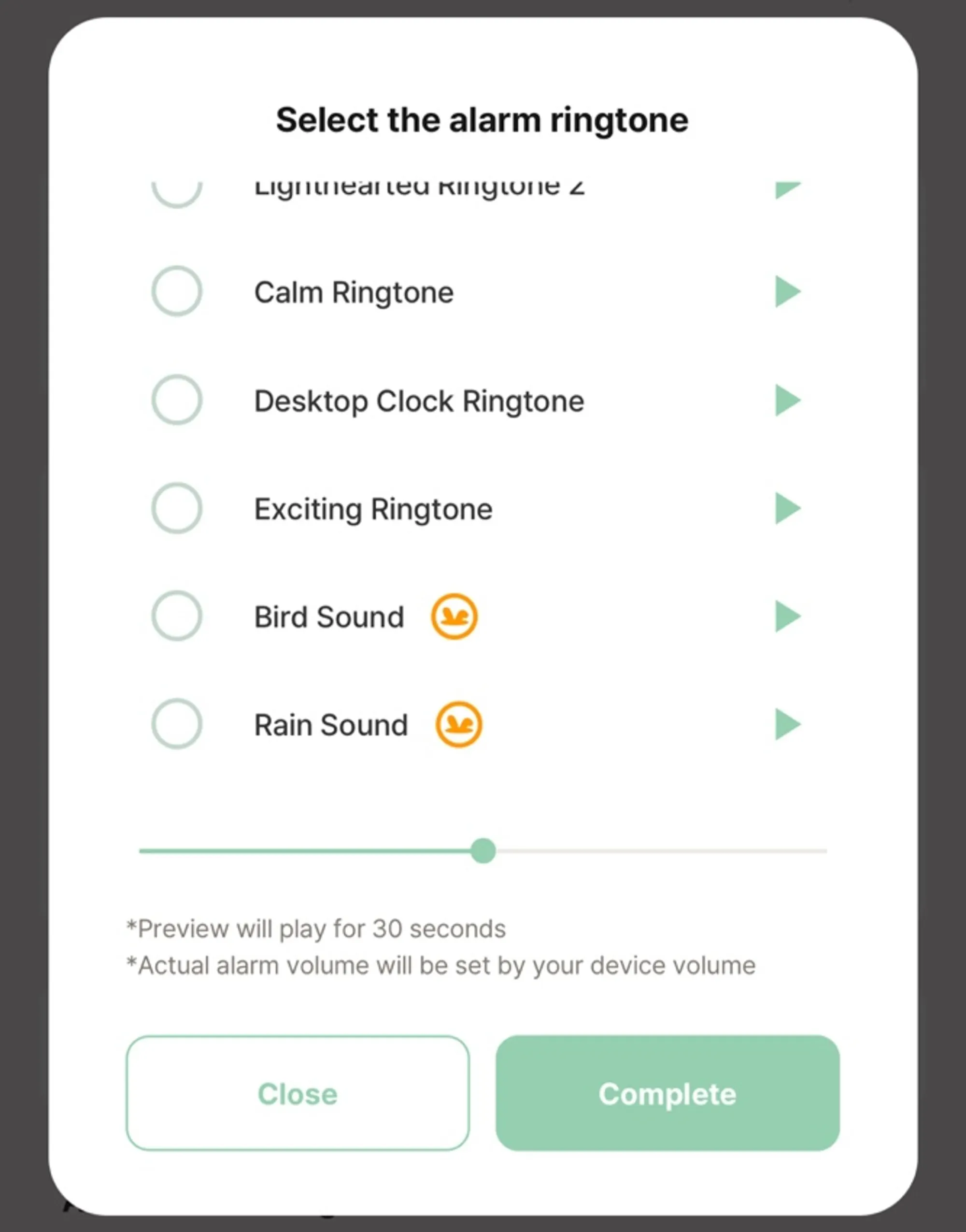Select the Calm Ringtone radio button
This screenshot has height=1232, width=966.
[x=176, y=291]
